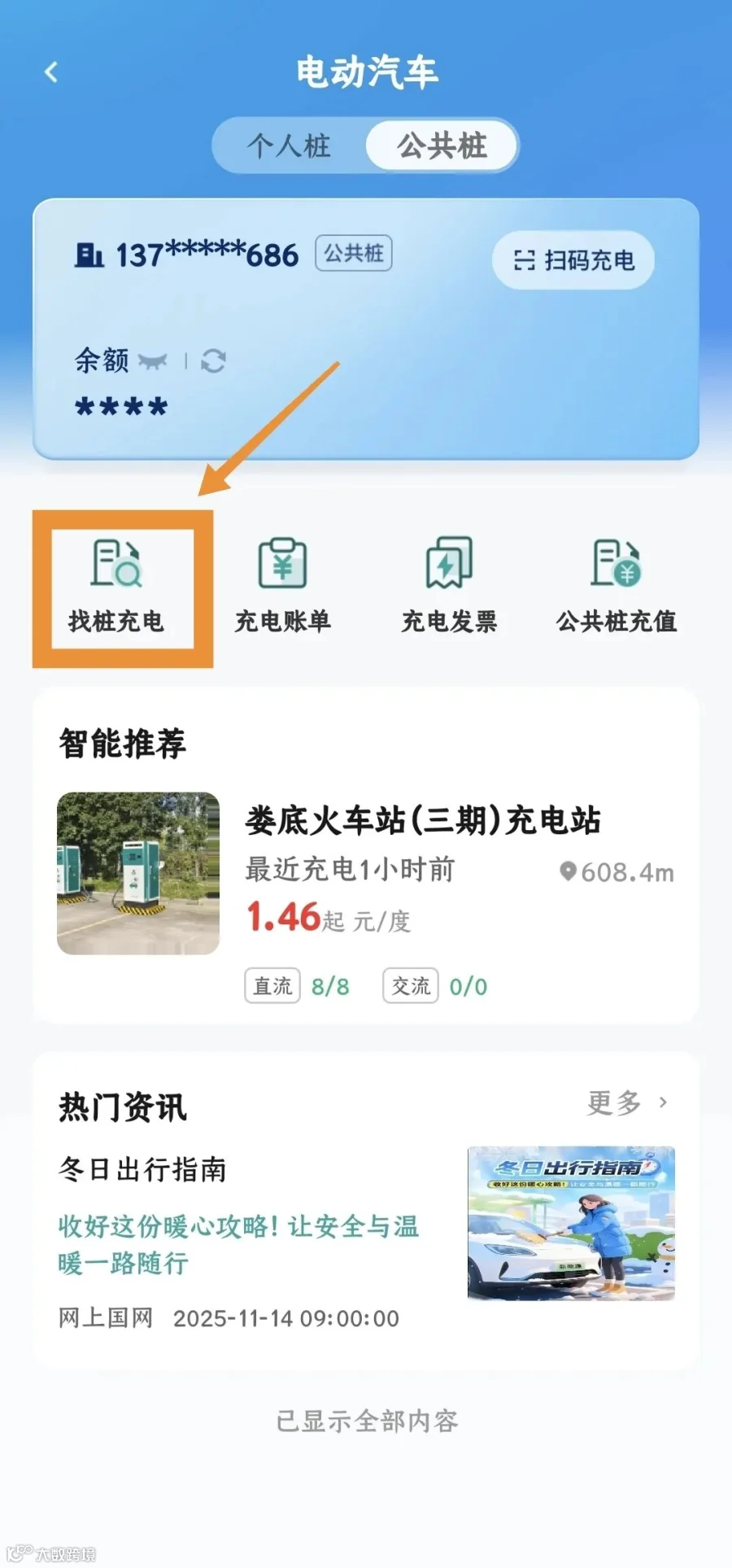
Task: Refresh the balance
Action: (x=213, y=360)
